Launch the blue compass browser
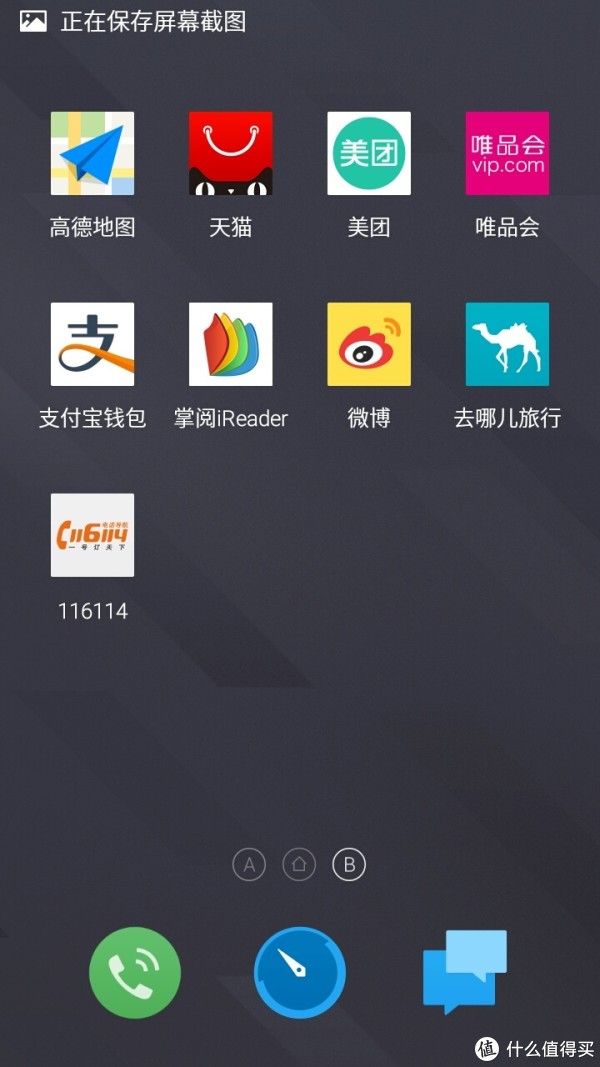The height and width of the screenshot is (1067, 600). pyautogui.click(x=299, y=972)
